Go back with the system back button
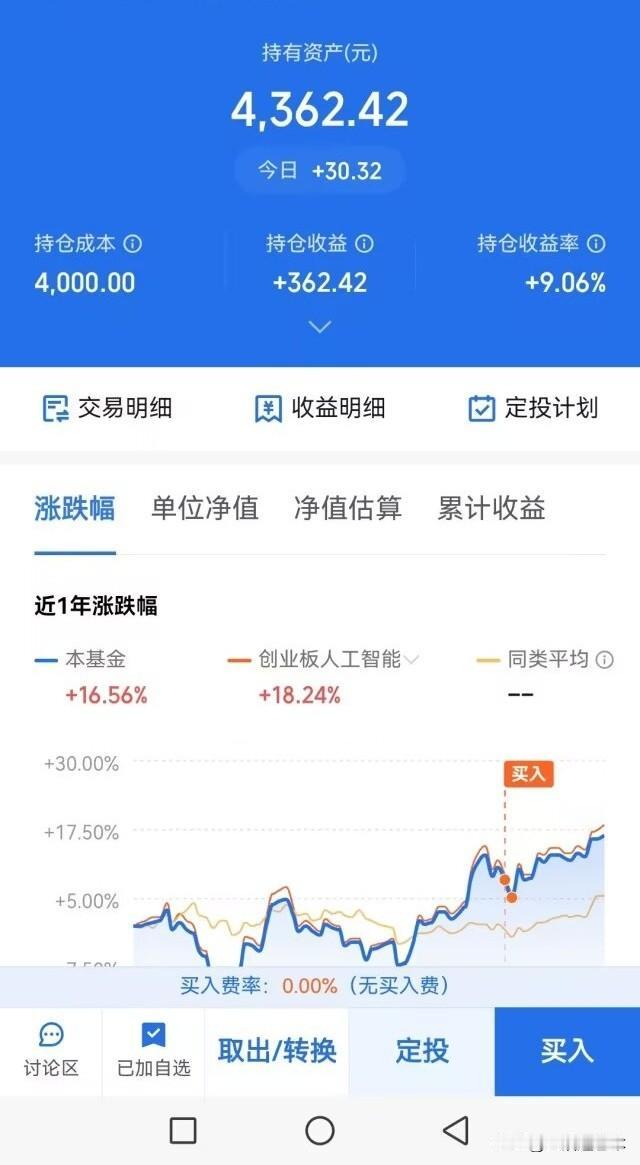 [456, 1130]
